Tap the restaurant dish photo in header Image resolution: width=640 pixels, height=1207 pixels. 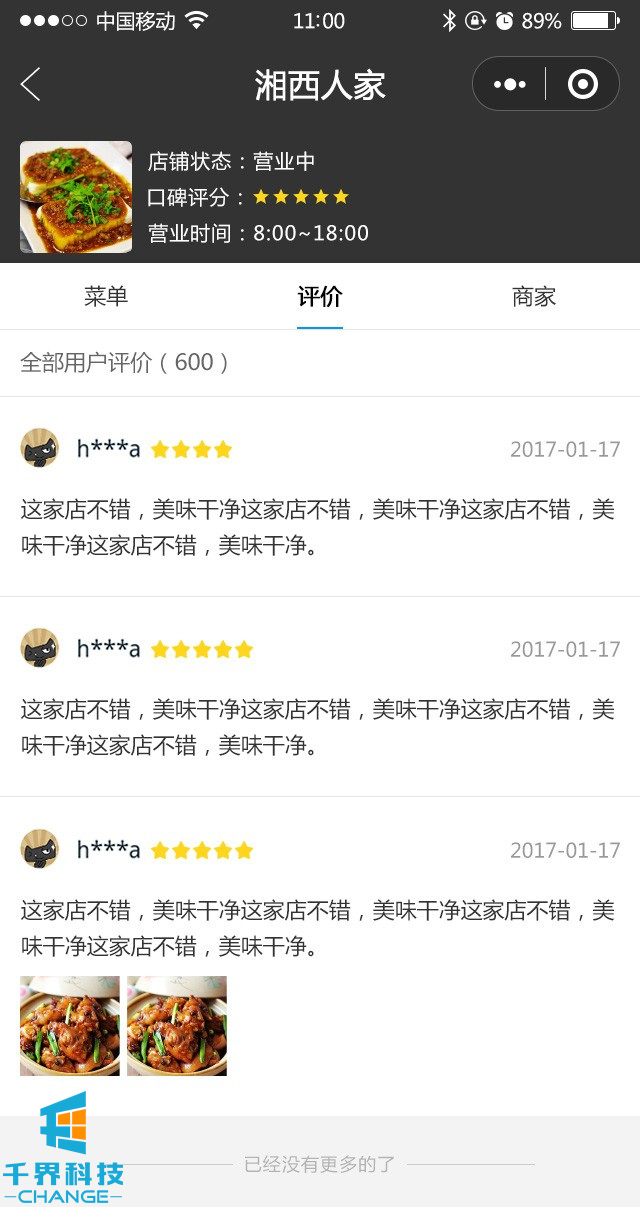tap(76, 197)
